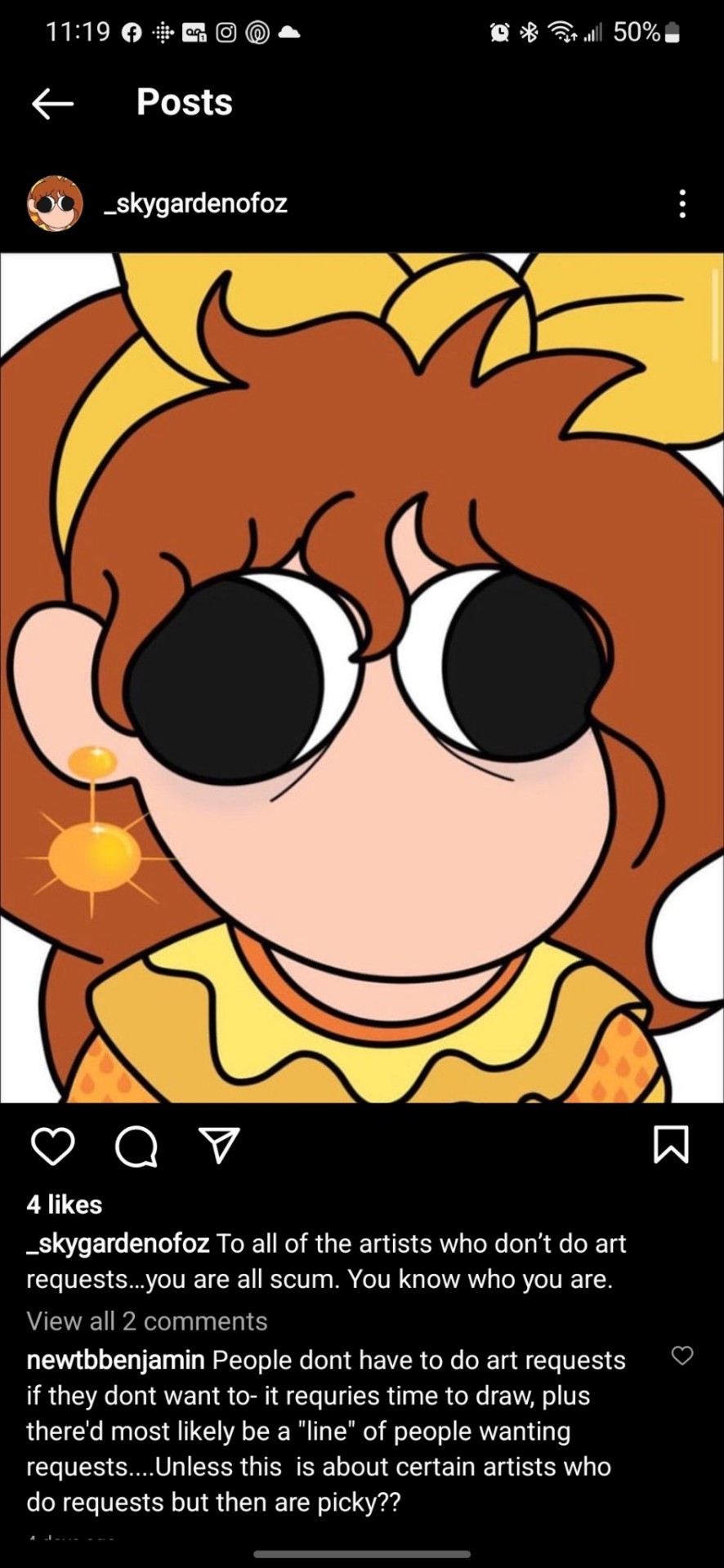Open the post's cartoon image
Viewport: 724px width, 1568px height.
(362, 678)
